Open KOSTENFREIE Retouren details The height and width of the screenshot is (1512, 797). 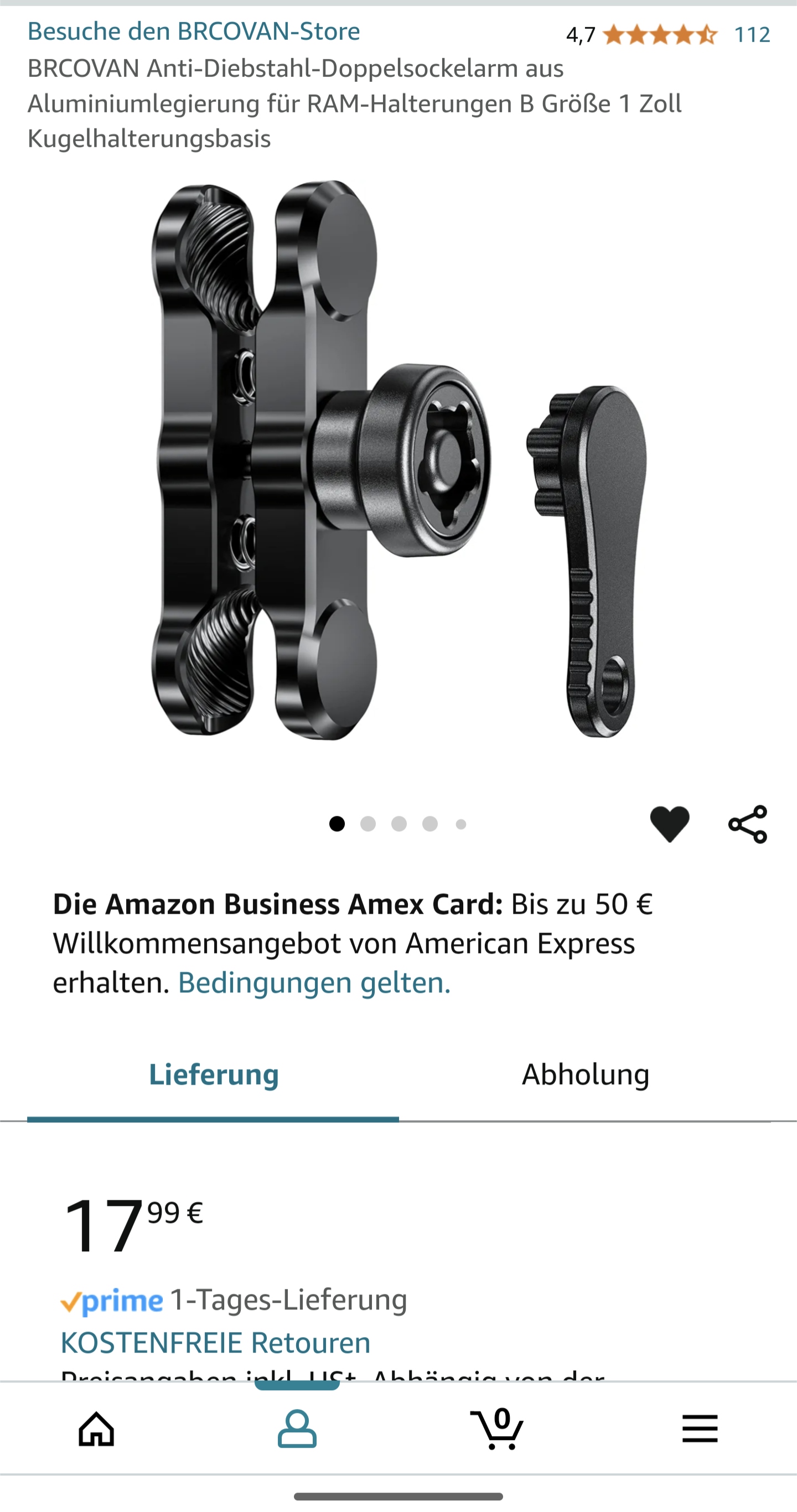215,1342
